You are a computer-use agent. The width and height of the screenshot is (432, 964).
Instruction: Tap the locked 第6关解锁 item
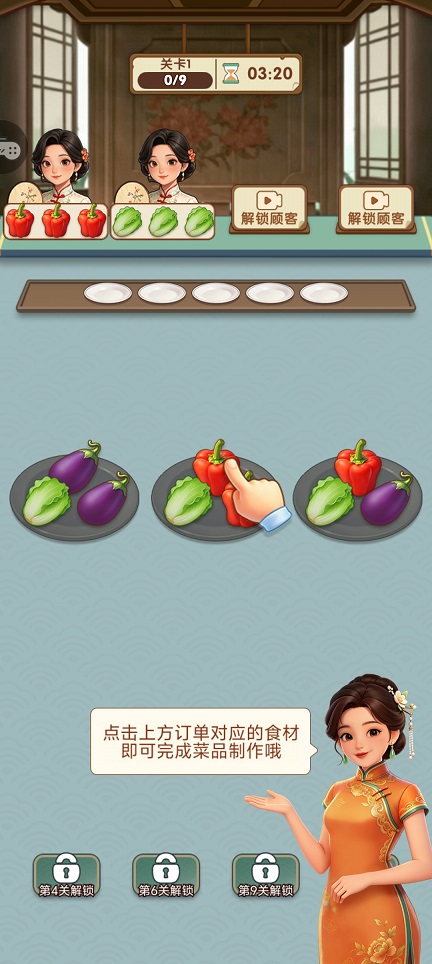(x=166, y=875)
